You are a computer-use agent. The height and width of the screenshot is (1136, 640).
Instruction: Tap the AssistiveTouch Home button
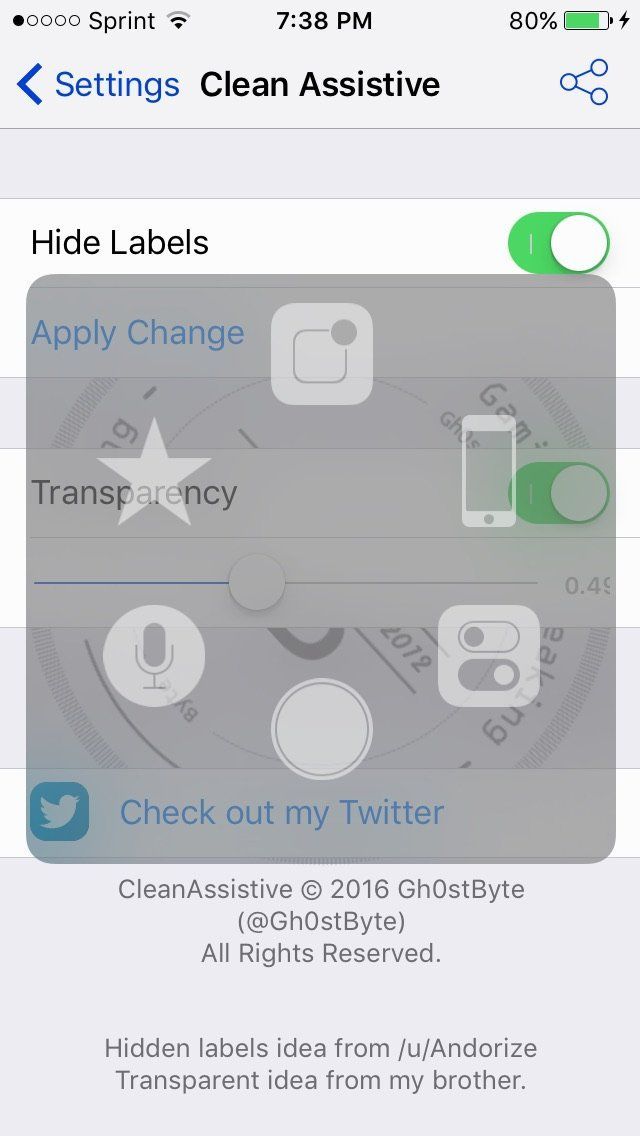coord(322,728)
